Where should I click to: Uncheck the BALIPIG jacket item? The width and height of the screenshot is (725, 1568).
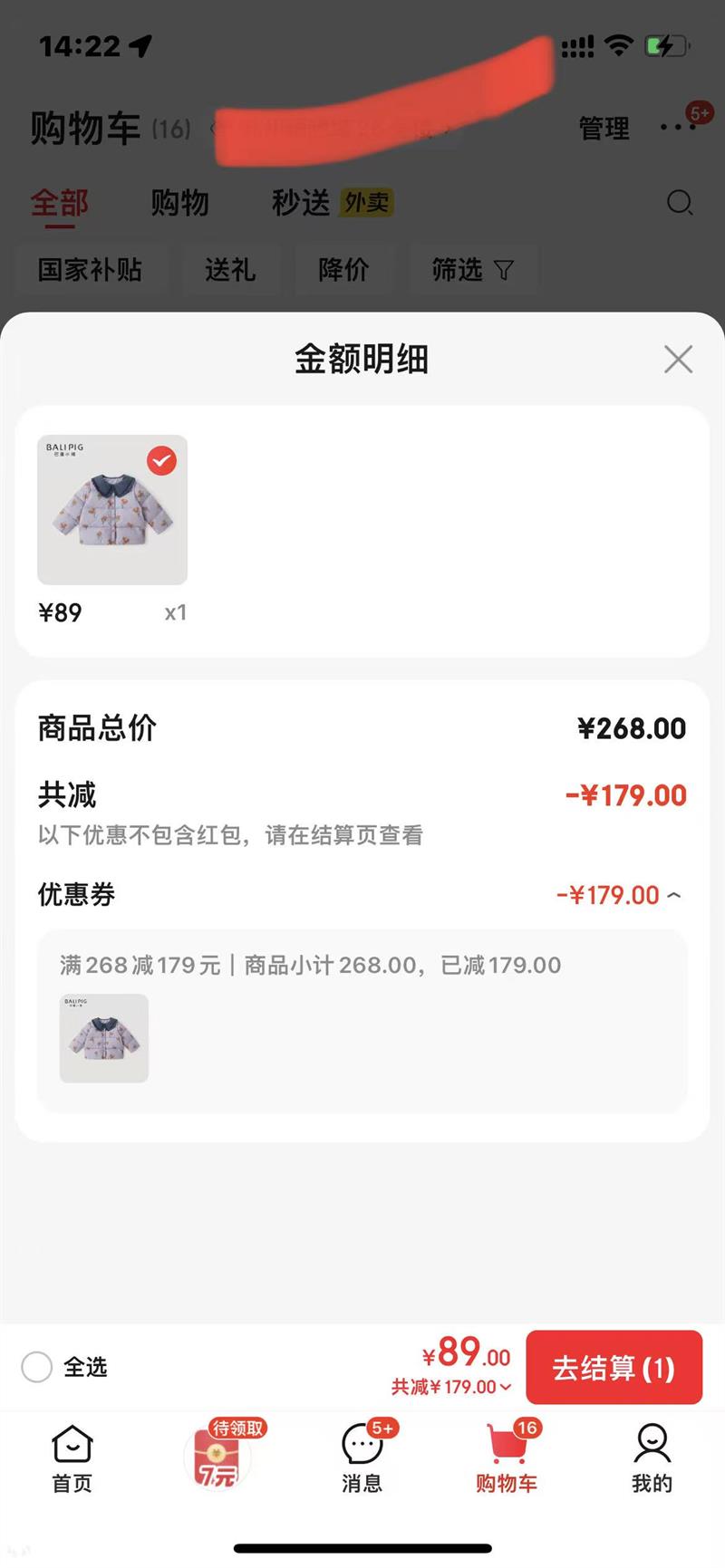(x=162, y=461)
